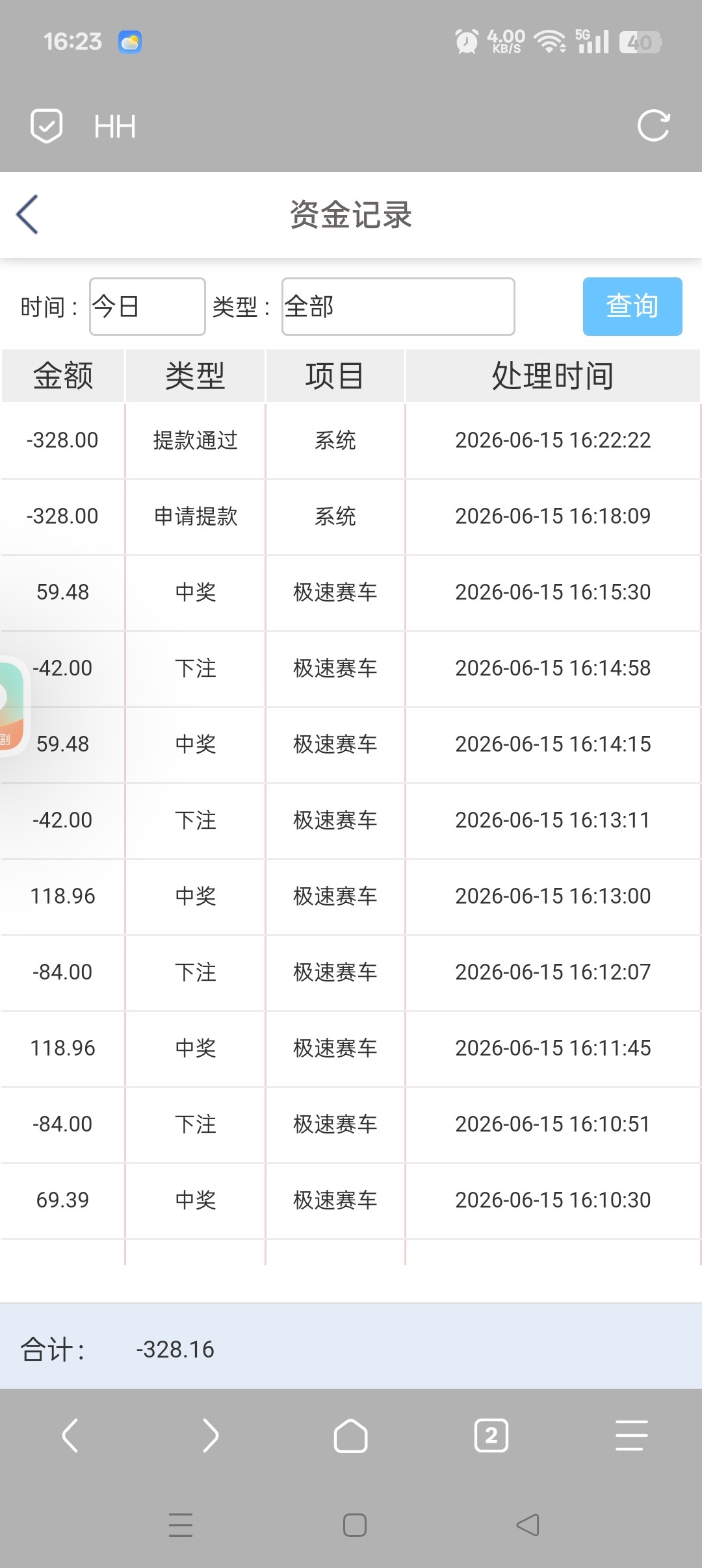The height and width of the screenshot is (1568, 702).
Task: Go forward in browser toolbar
Action: click(211, 1435)
